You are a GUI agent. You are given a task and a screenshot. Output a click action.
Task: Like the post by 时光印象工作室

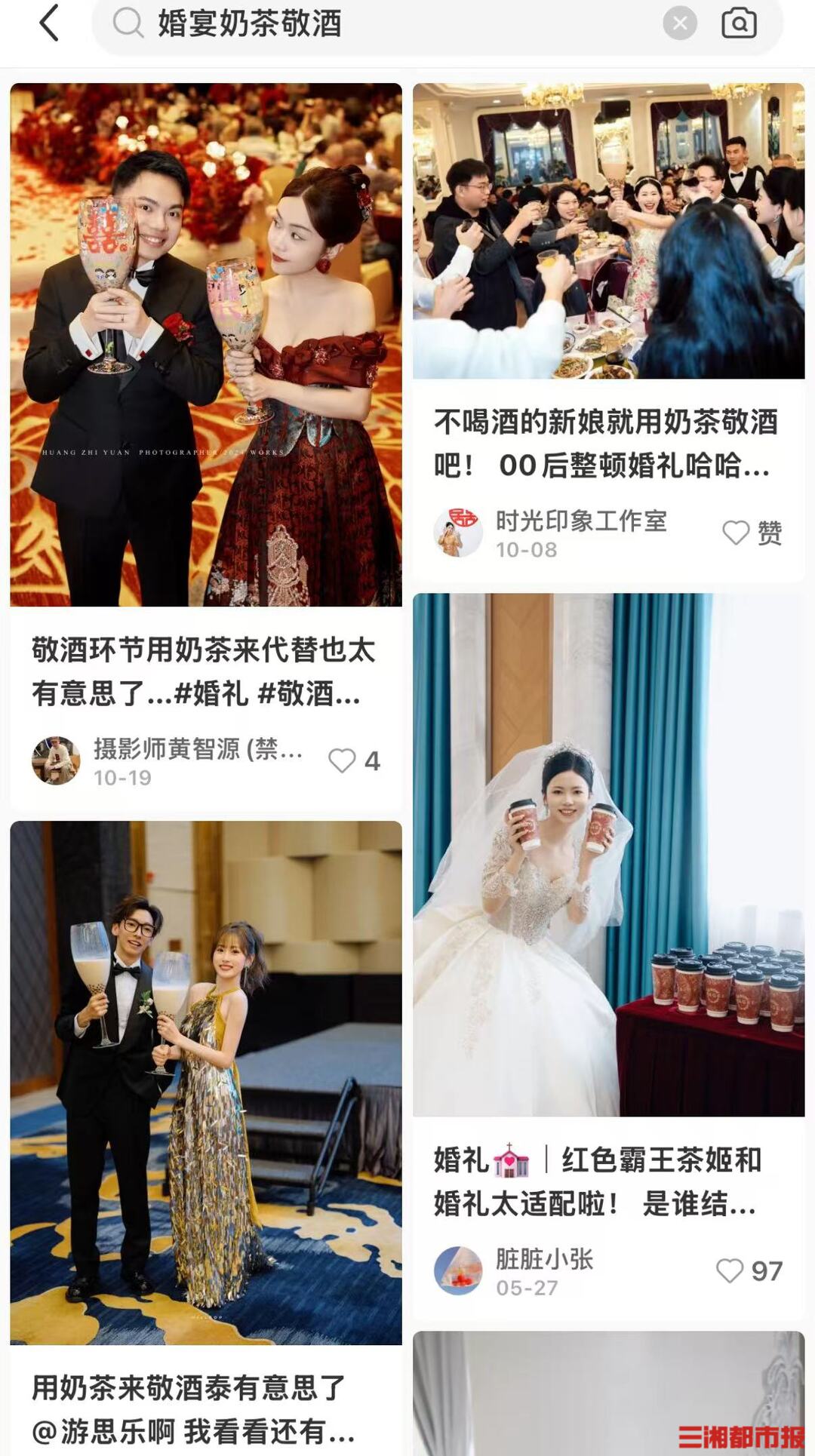click(737, 533)
